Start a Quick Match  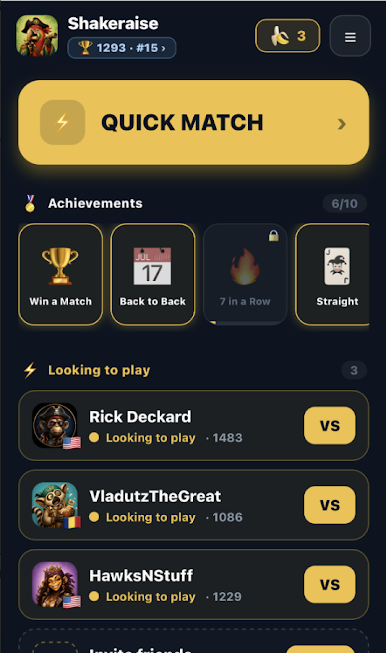coord(193,122)
